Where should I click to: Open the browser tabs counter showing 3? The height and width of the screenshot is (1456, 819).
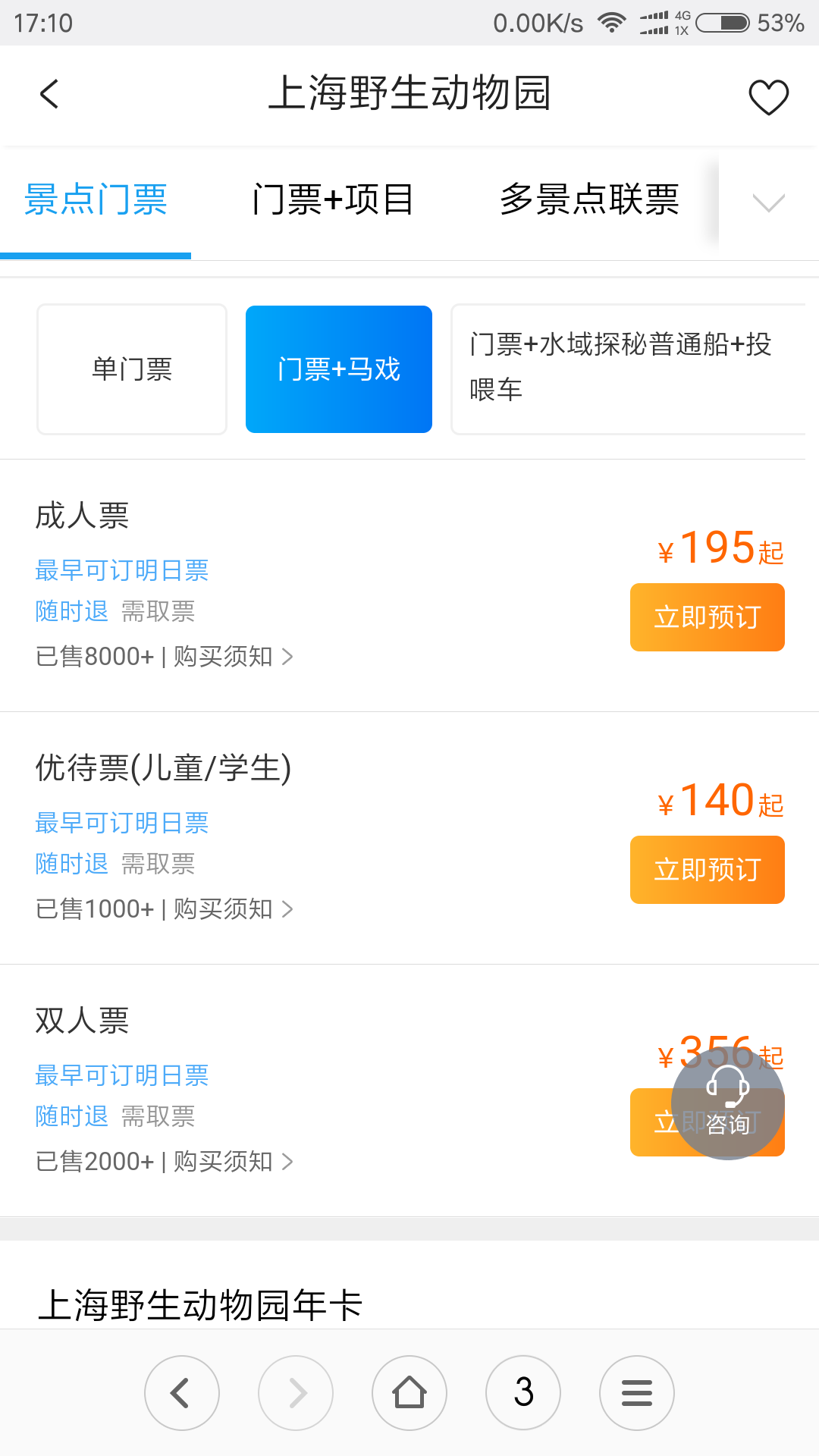coord(523,1393)
